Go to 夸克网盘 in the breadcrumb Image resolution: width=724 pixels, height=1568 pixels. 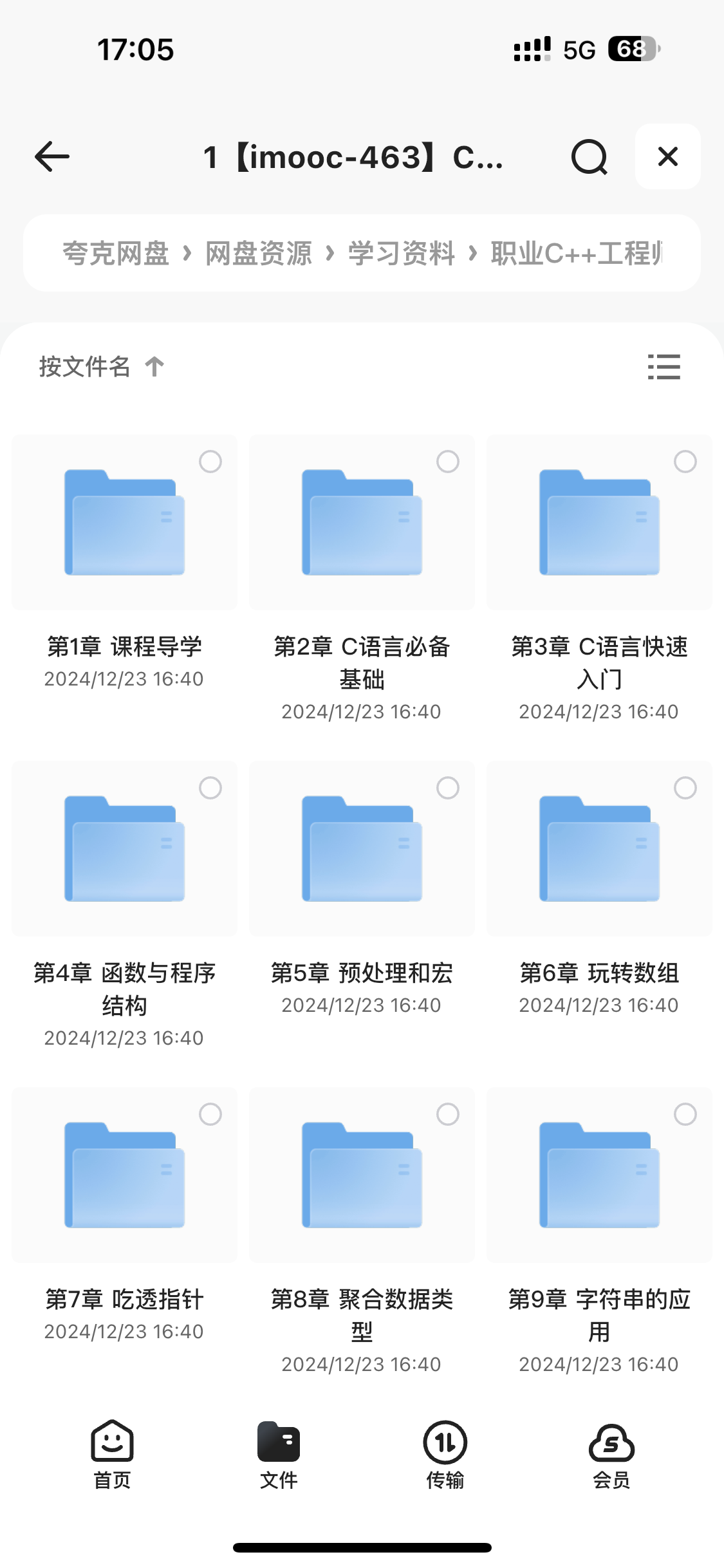pyautogui.click(x=116, y=253)
